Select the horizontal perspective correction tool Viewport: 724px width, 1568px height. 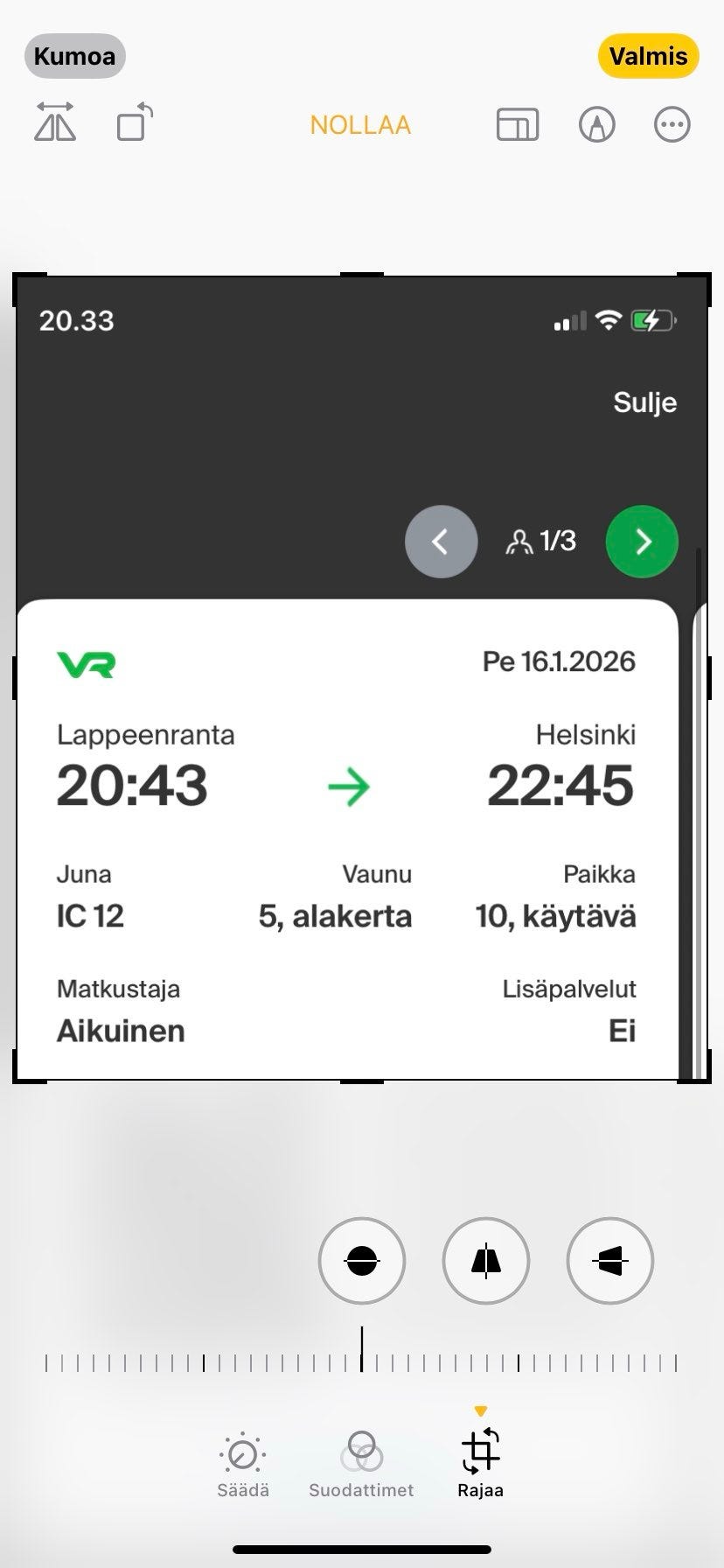[x=610, y=1261]
